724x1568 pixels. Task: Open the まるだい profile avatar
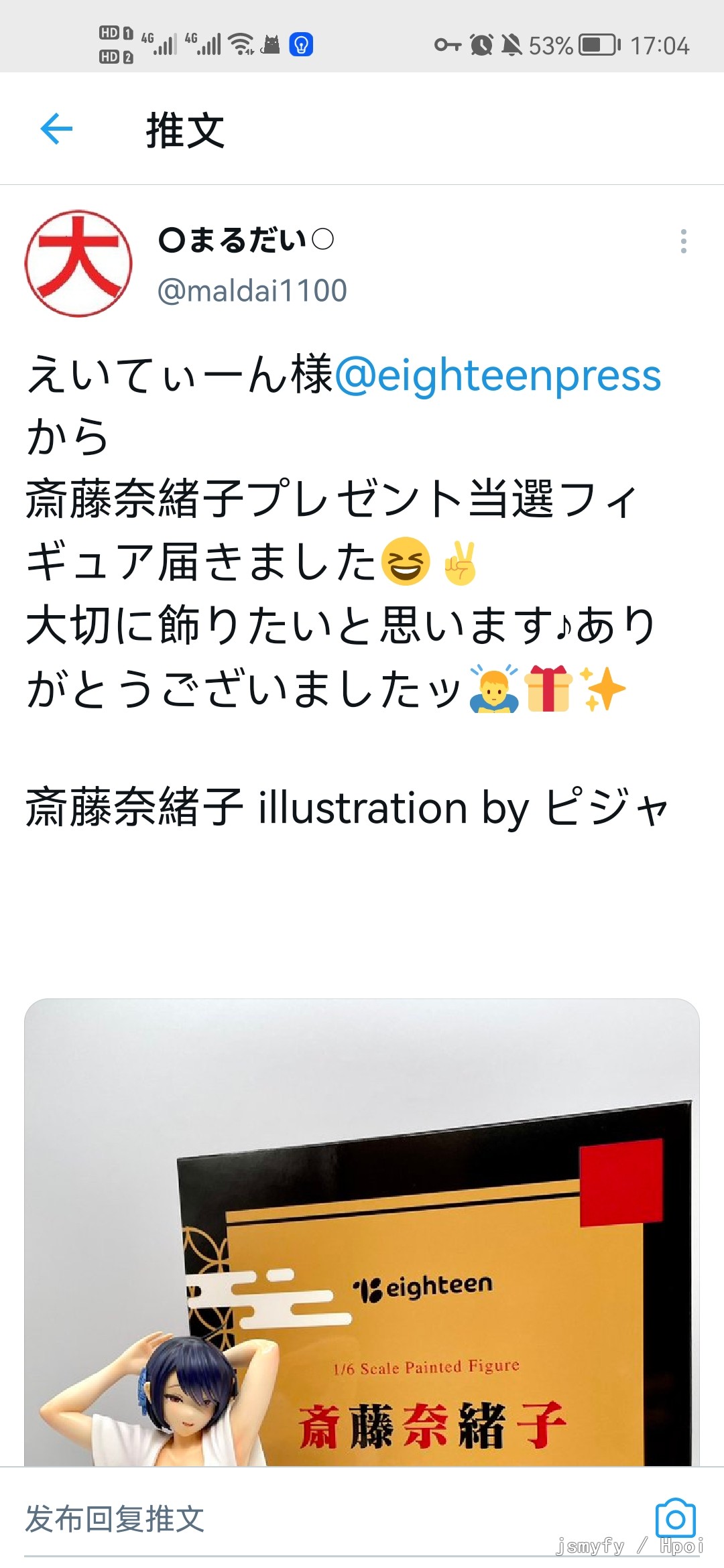(78, 263)
